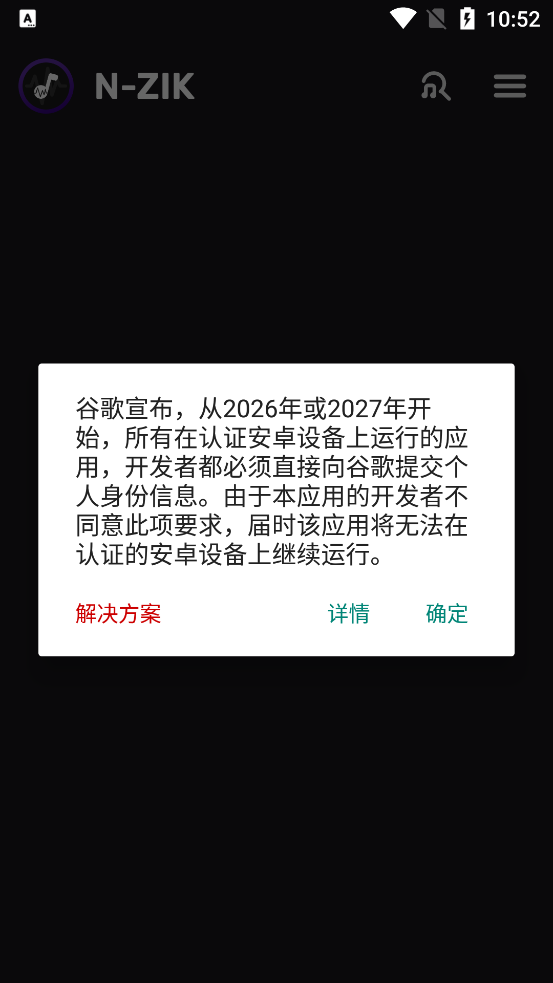Tap the red 解决方案 button
Image resolution: width=553 pixels, height=983 pixels.
[118, 613]
